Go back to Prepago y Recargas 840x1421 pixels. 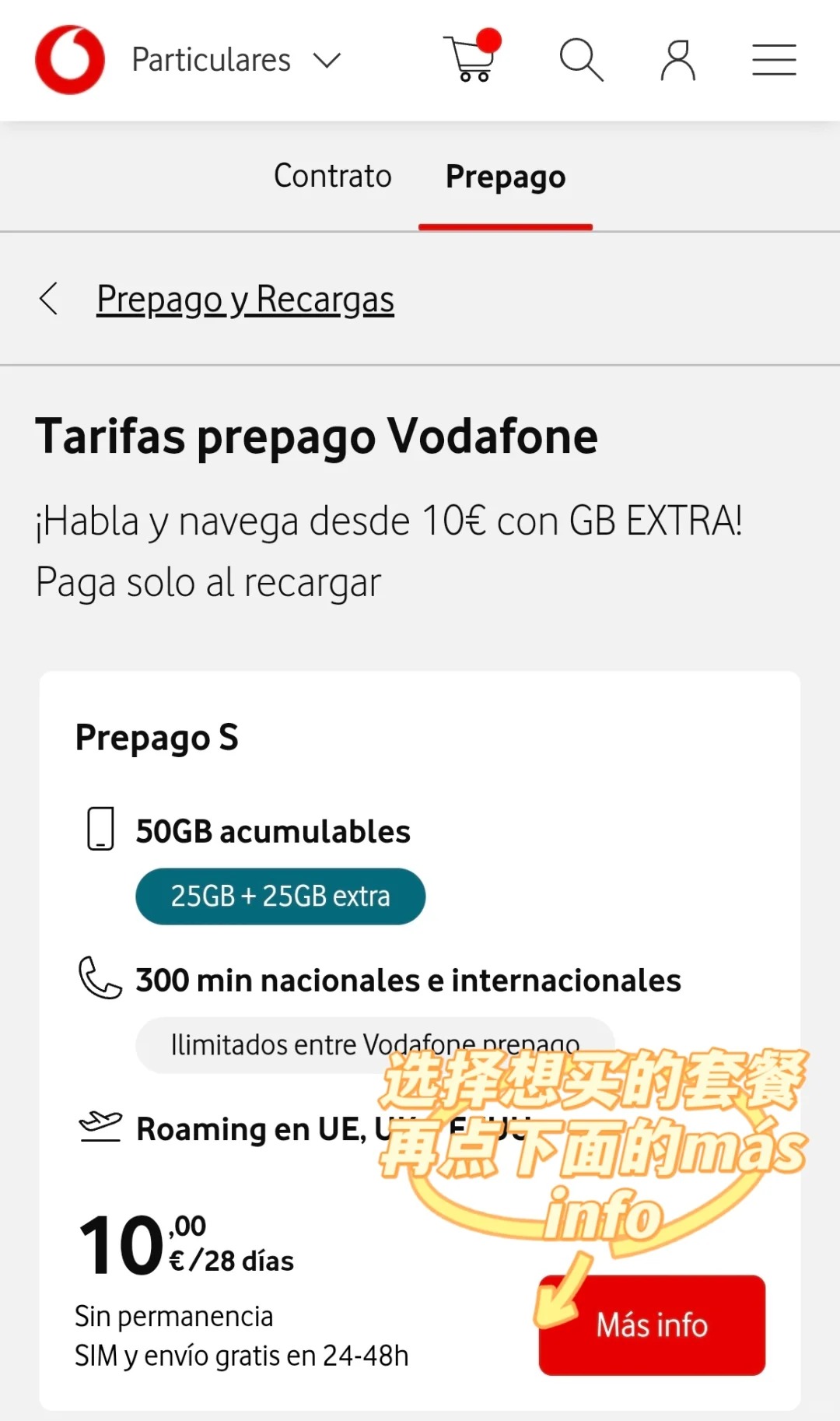[x=244, y=299]
